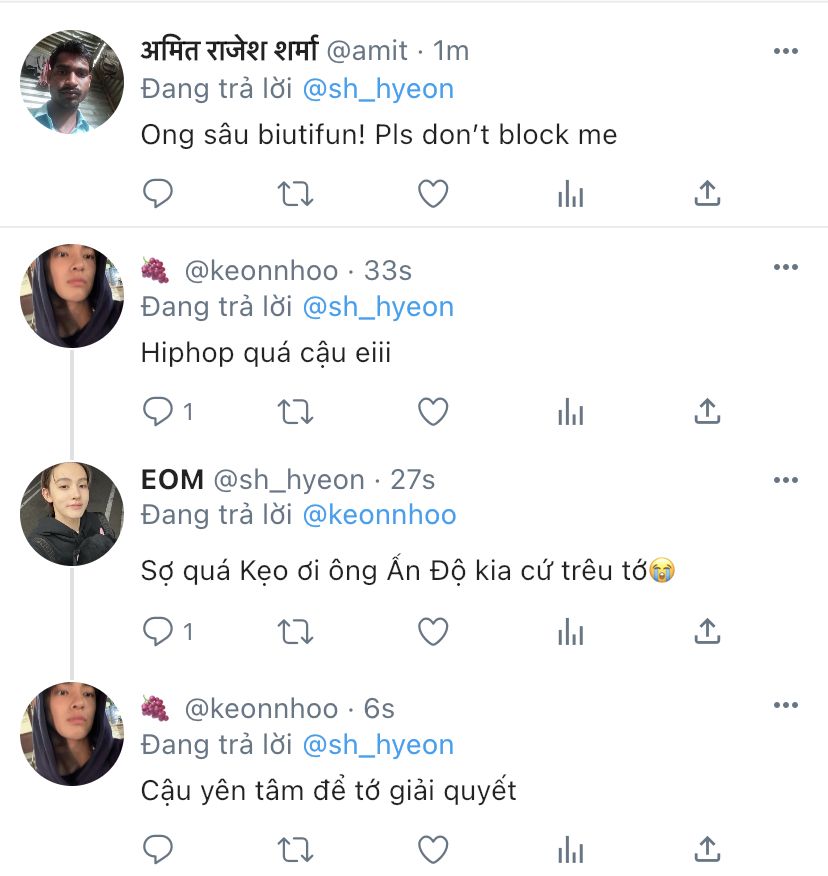Reply to @amit's "Ong sâu biutifun" tweet
Screen dimensions: 828x876
(158, 192)
